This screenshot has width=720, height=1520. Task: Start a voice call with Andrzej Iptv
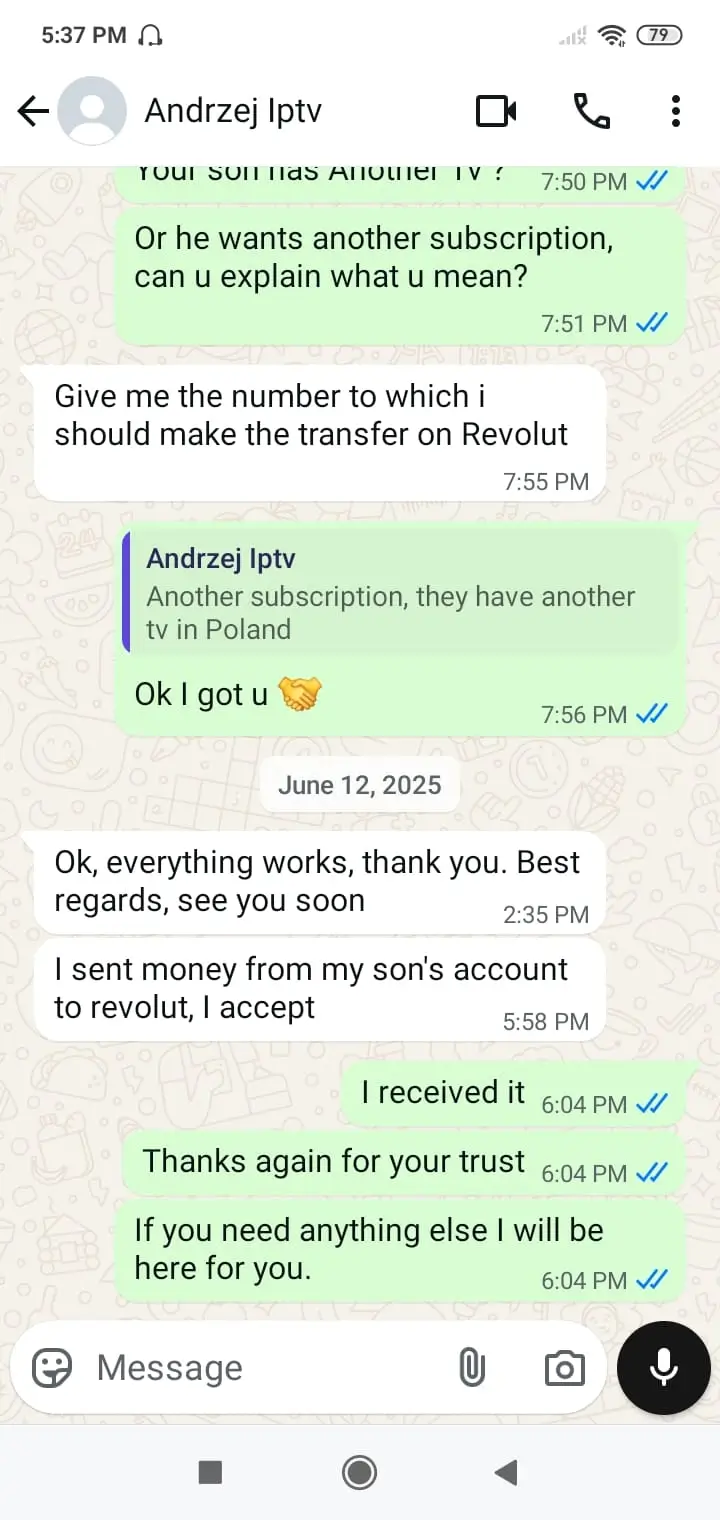point(591,111)
